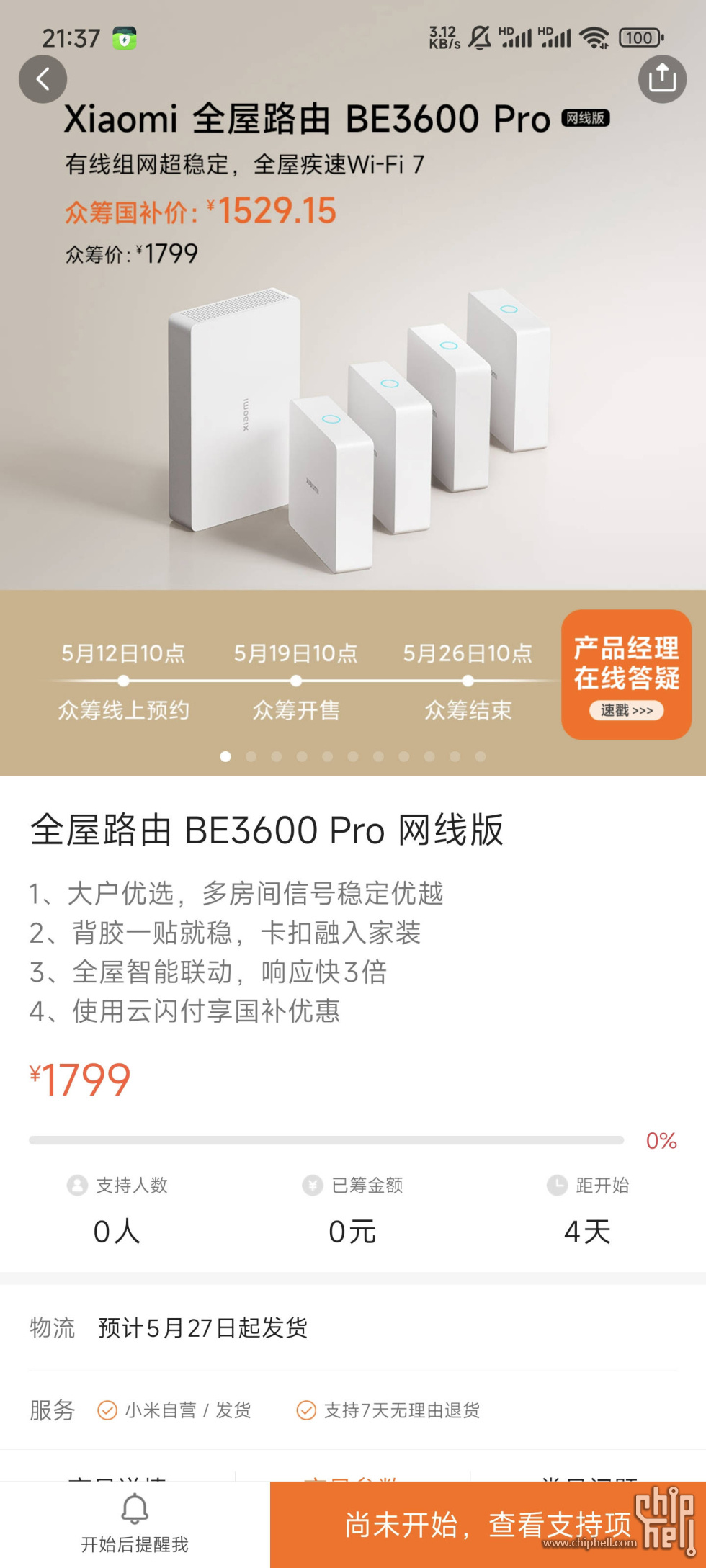Go back using the top-left arrow

click(43, 79)
